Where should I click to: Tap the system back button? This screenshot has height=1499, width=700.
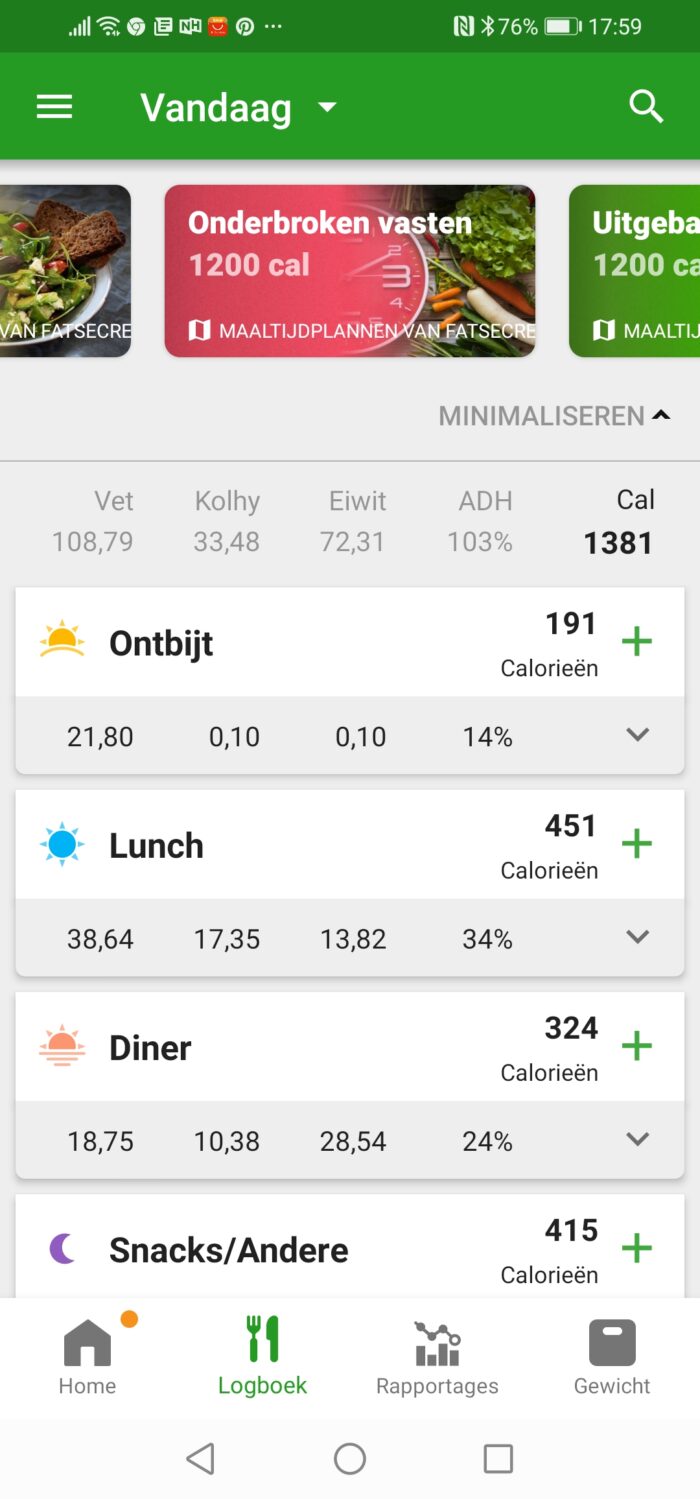pos(201,1459)
